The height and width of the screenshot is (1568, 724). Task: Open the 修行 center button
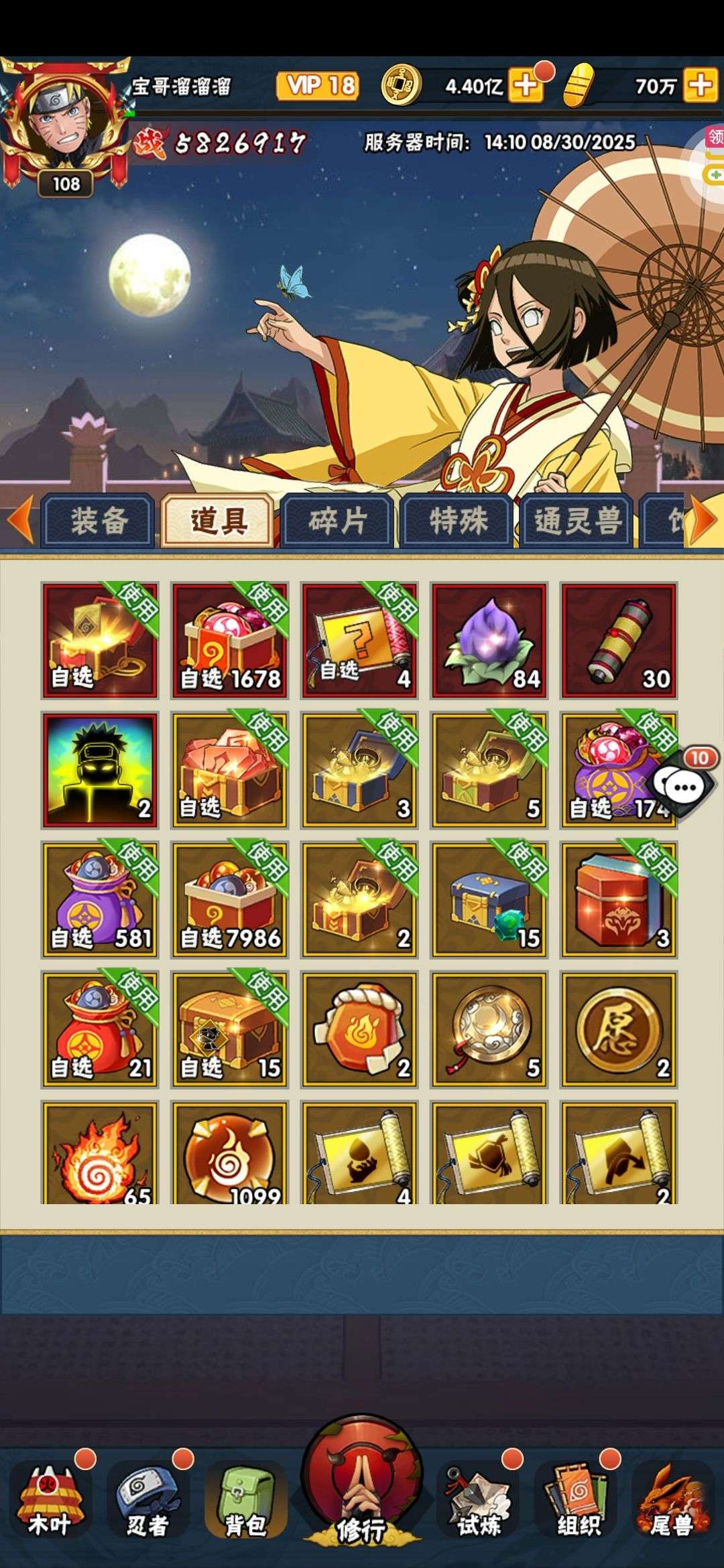362,1482
